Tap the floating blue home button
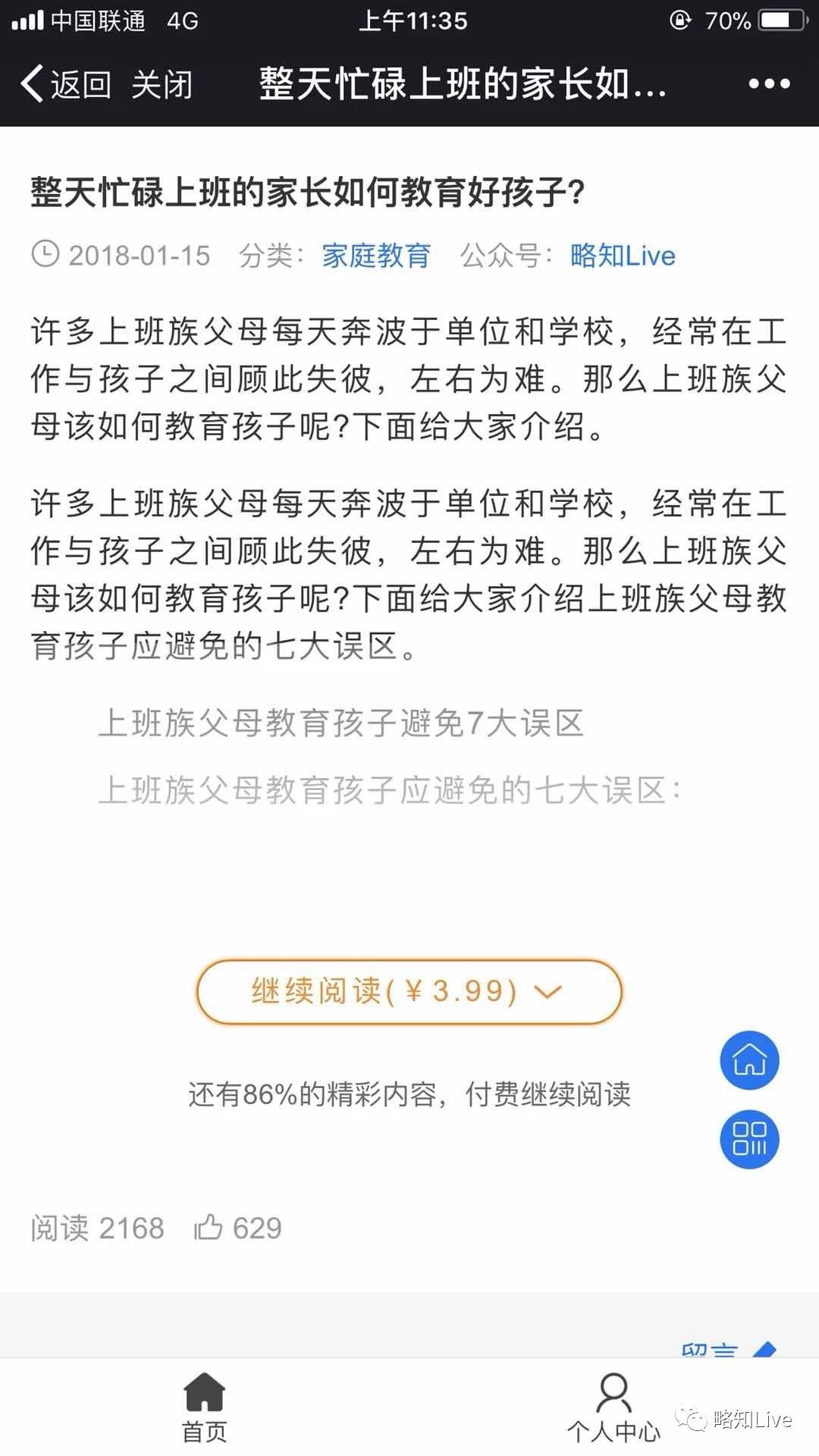Screen dimensions: 819x1456 tap(749, 1060)
